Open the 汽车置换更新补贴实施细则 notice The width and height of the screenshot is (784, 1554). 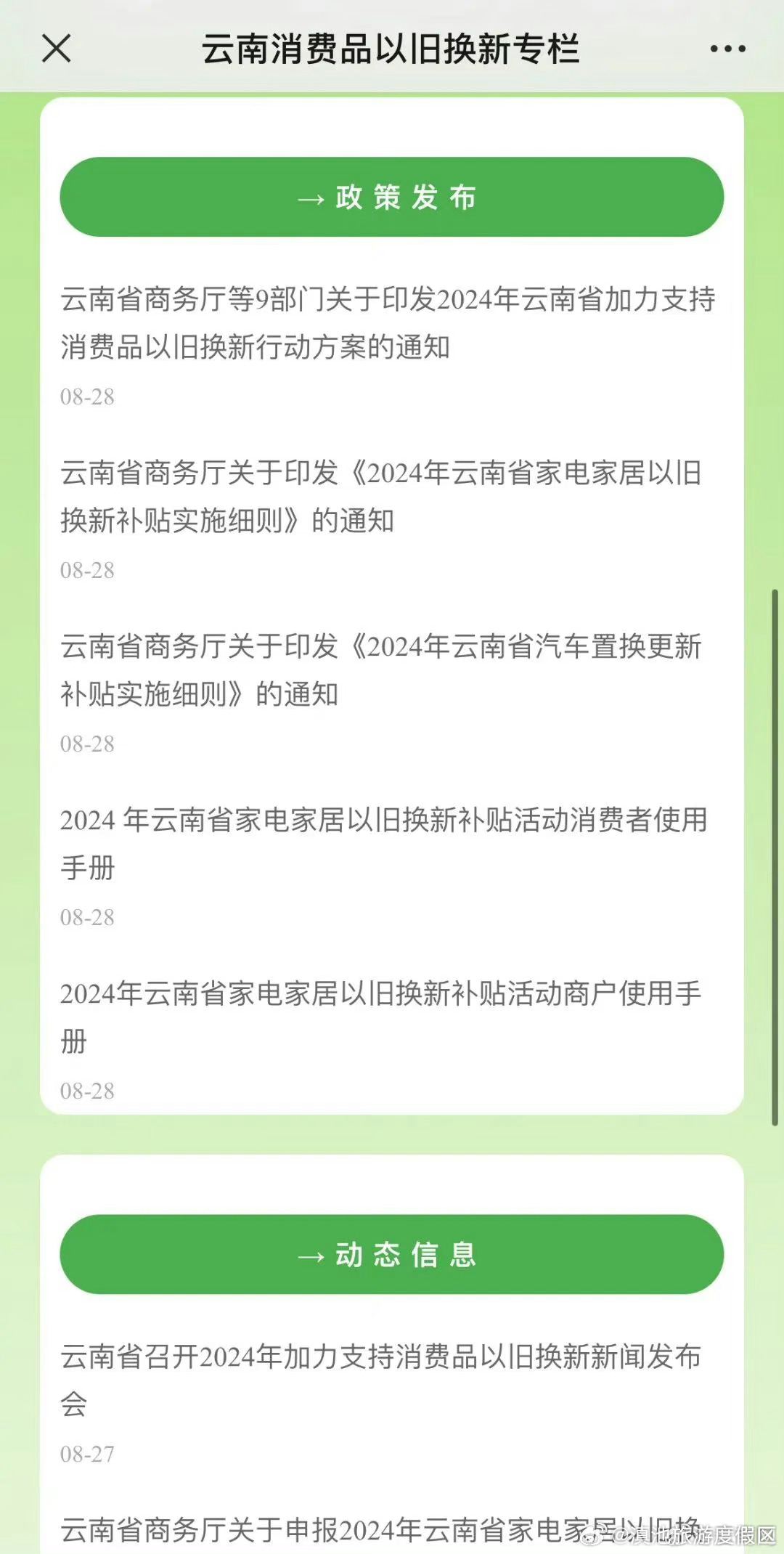381,670
